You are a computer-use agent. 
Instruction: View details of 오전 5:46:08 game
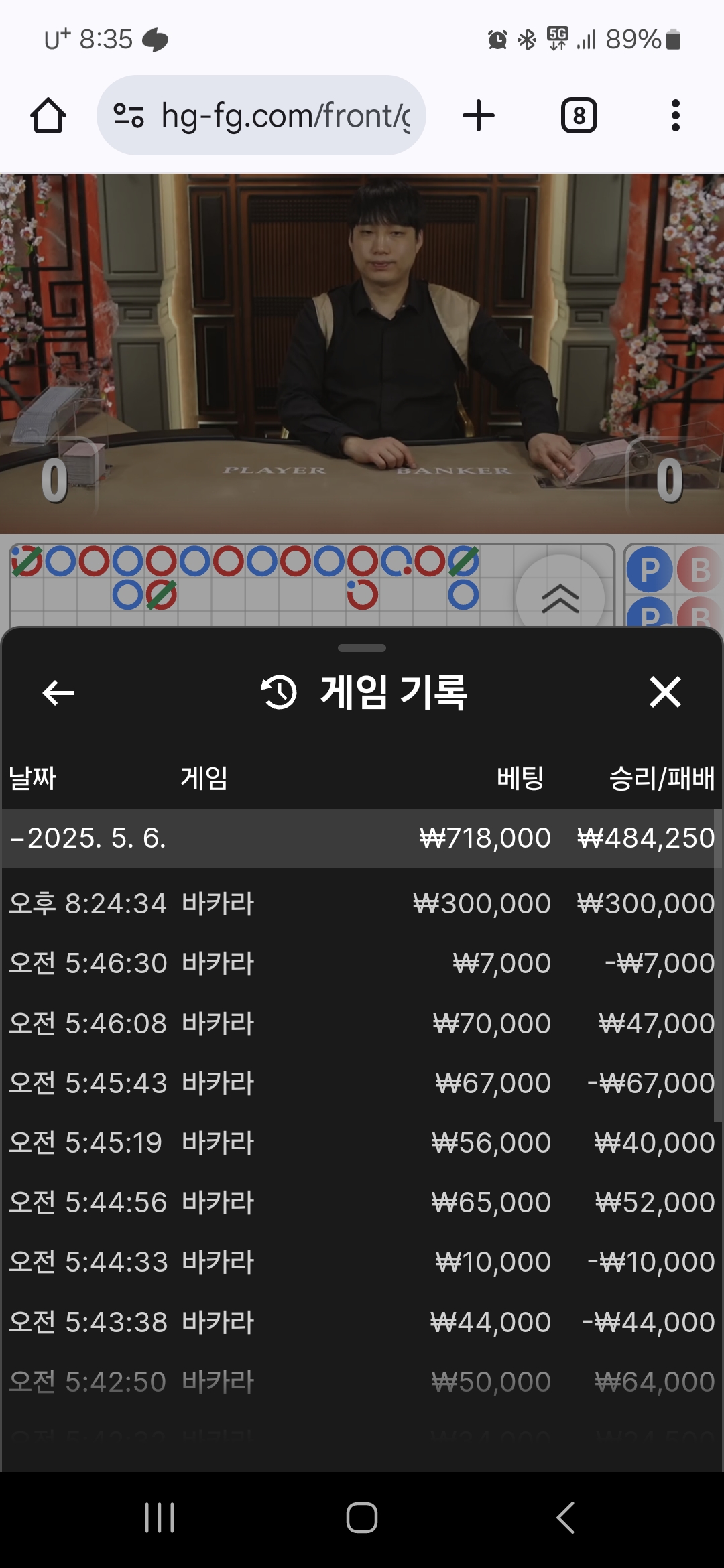pyautogui.click(x=362, y=1023)
